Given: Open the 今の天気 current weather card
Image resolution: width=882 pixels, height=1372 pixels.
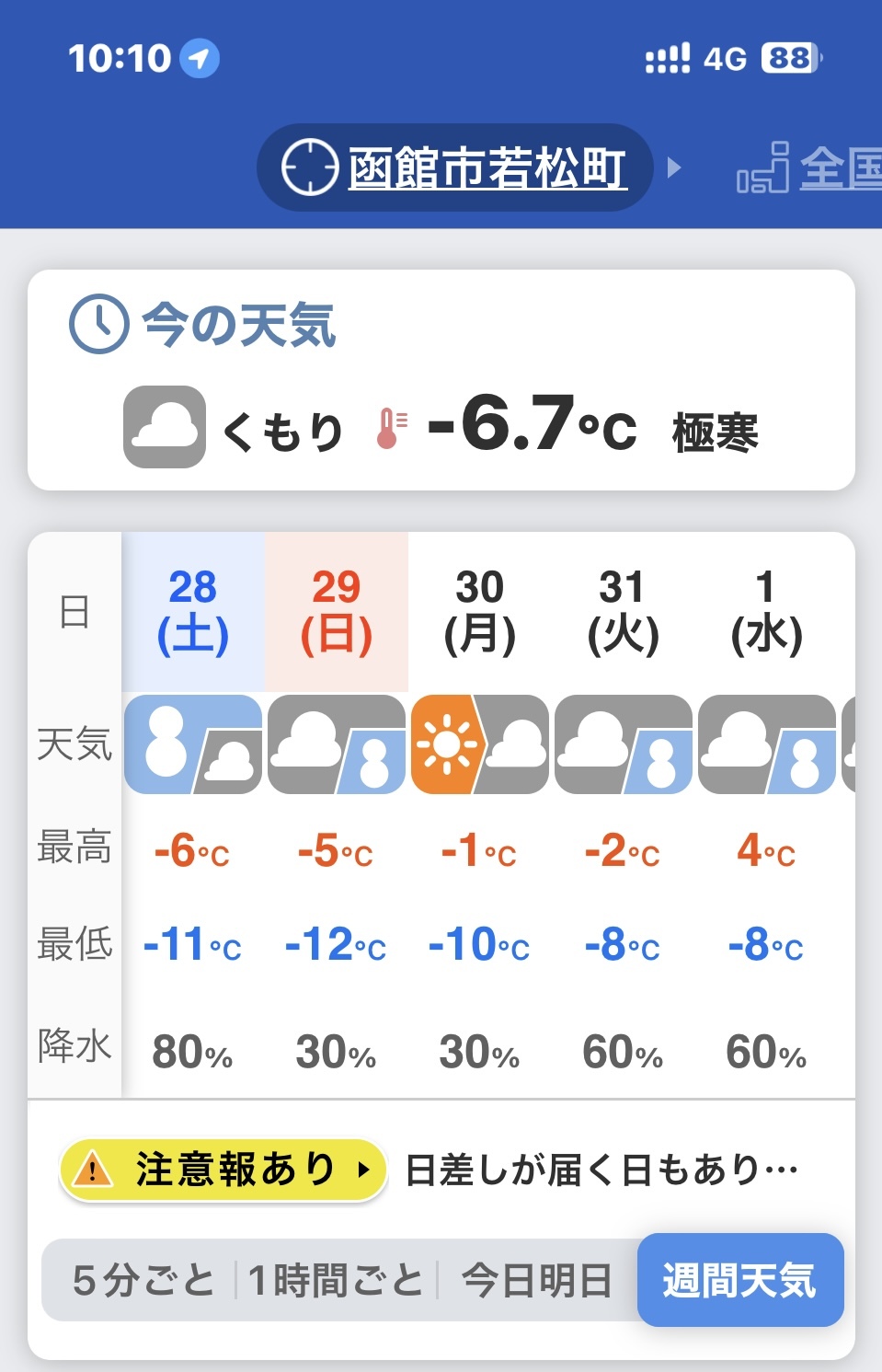Looking at the screenshot, I should 441,380.
